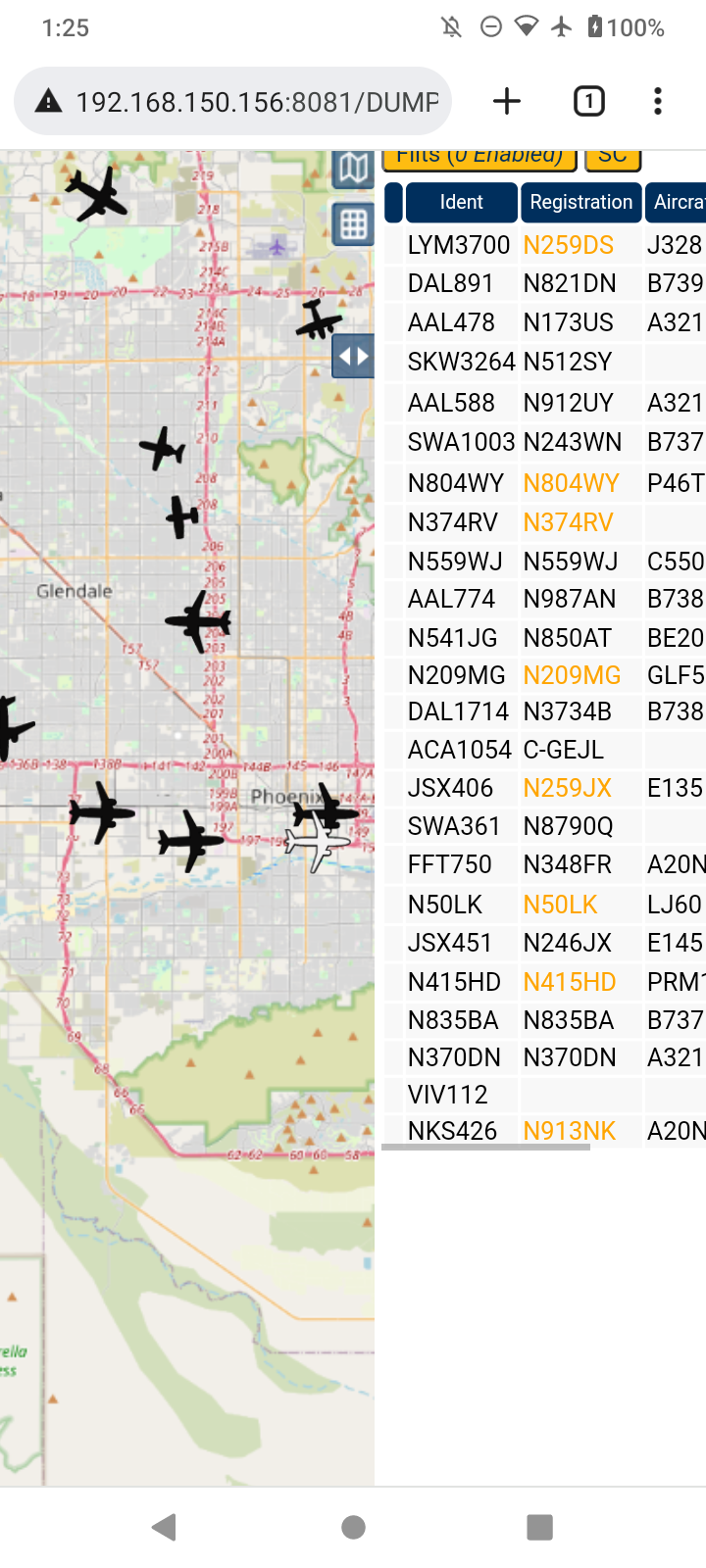Open registration link N259DS
Image resolution: width=706 pixels, height=1568 pixels.
[x=569, y=245]
